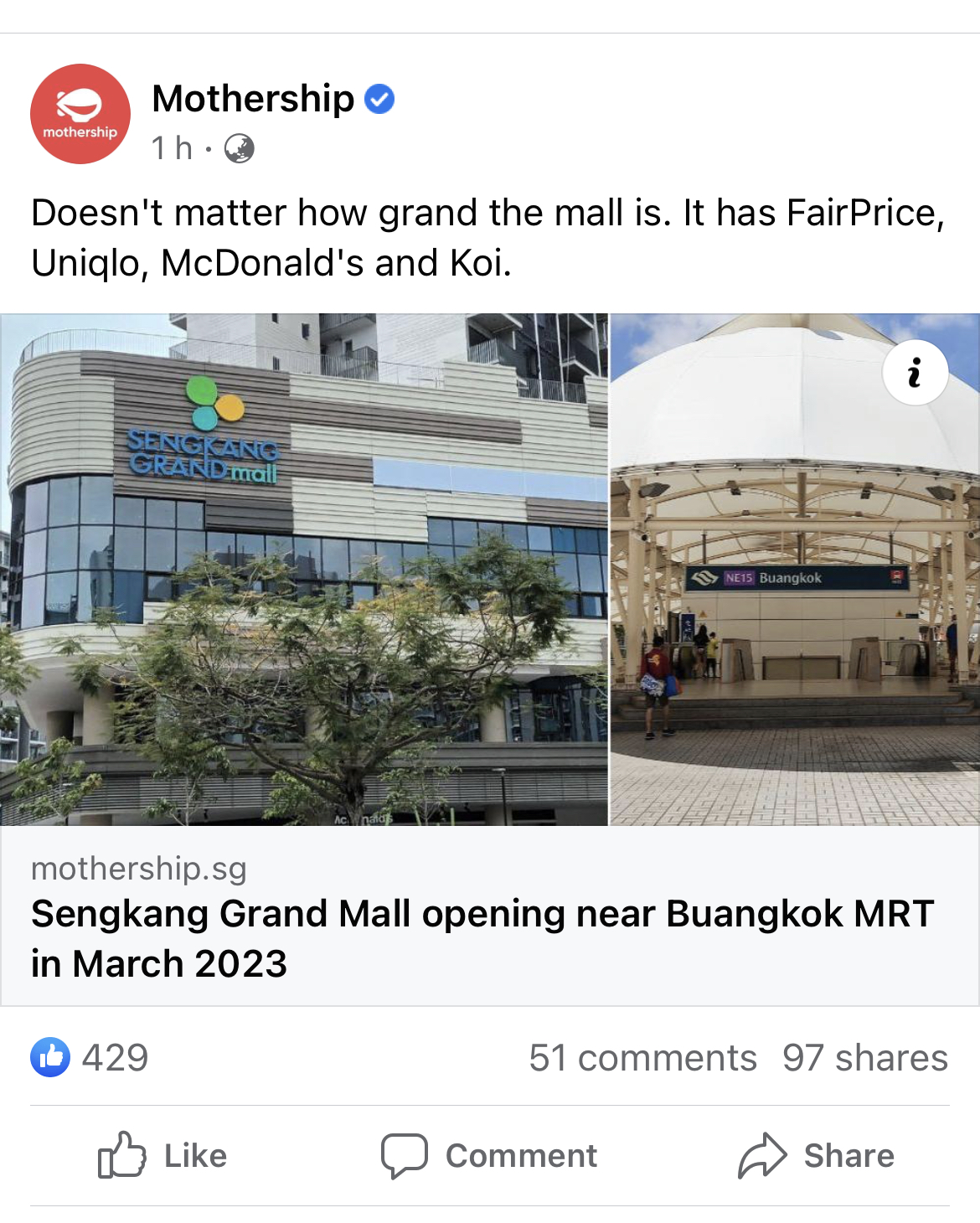Open the Mothership page name link
Viewport: 980px width, 1223px height.
point(253,99)
